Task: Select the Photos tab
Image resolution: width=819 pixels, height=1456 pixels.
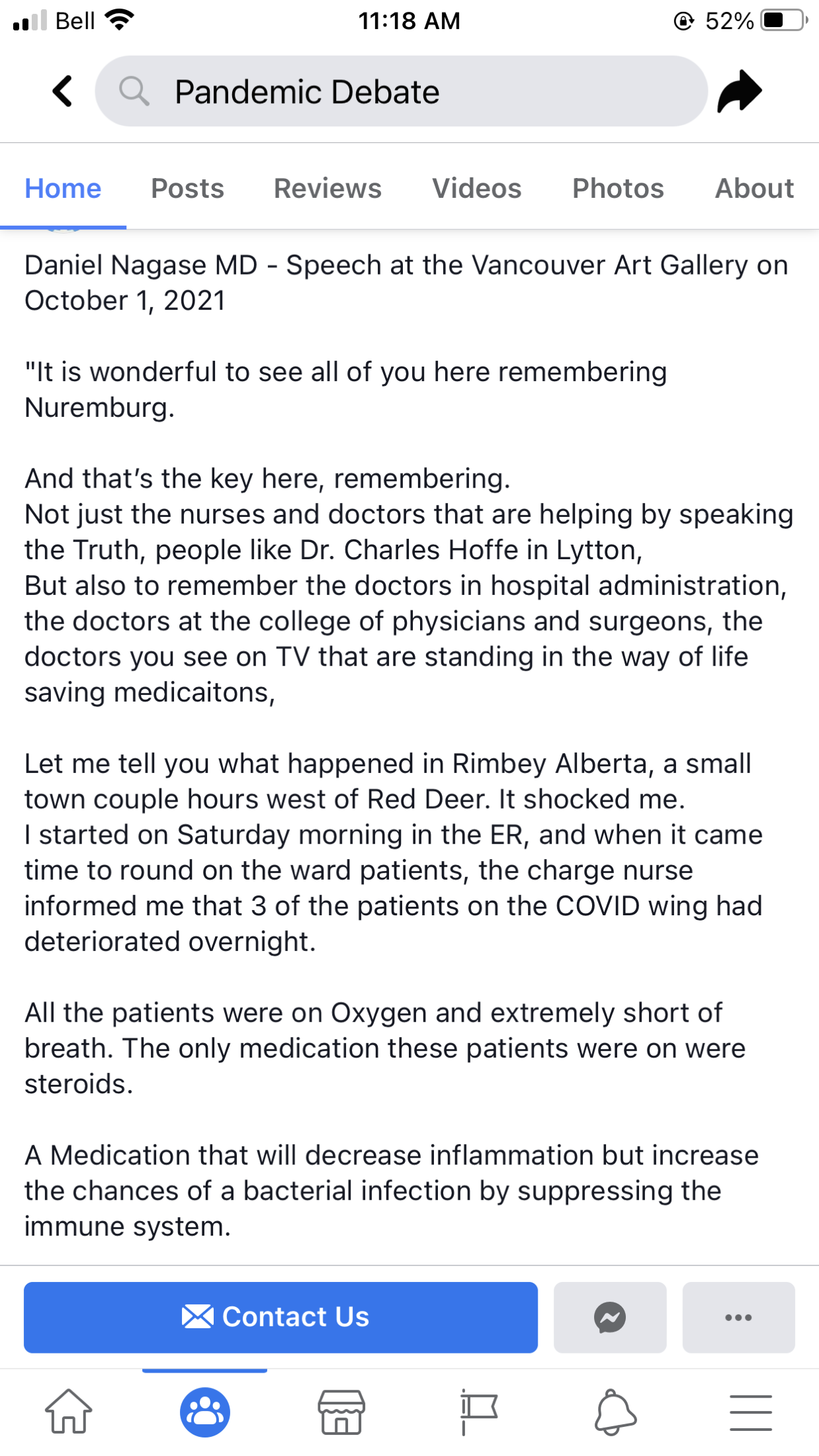Action: pos(617,189)
